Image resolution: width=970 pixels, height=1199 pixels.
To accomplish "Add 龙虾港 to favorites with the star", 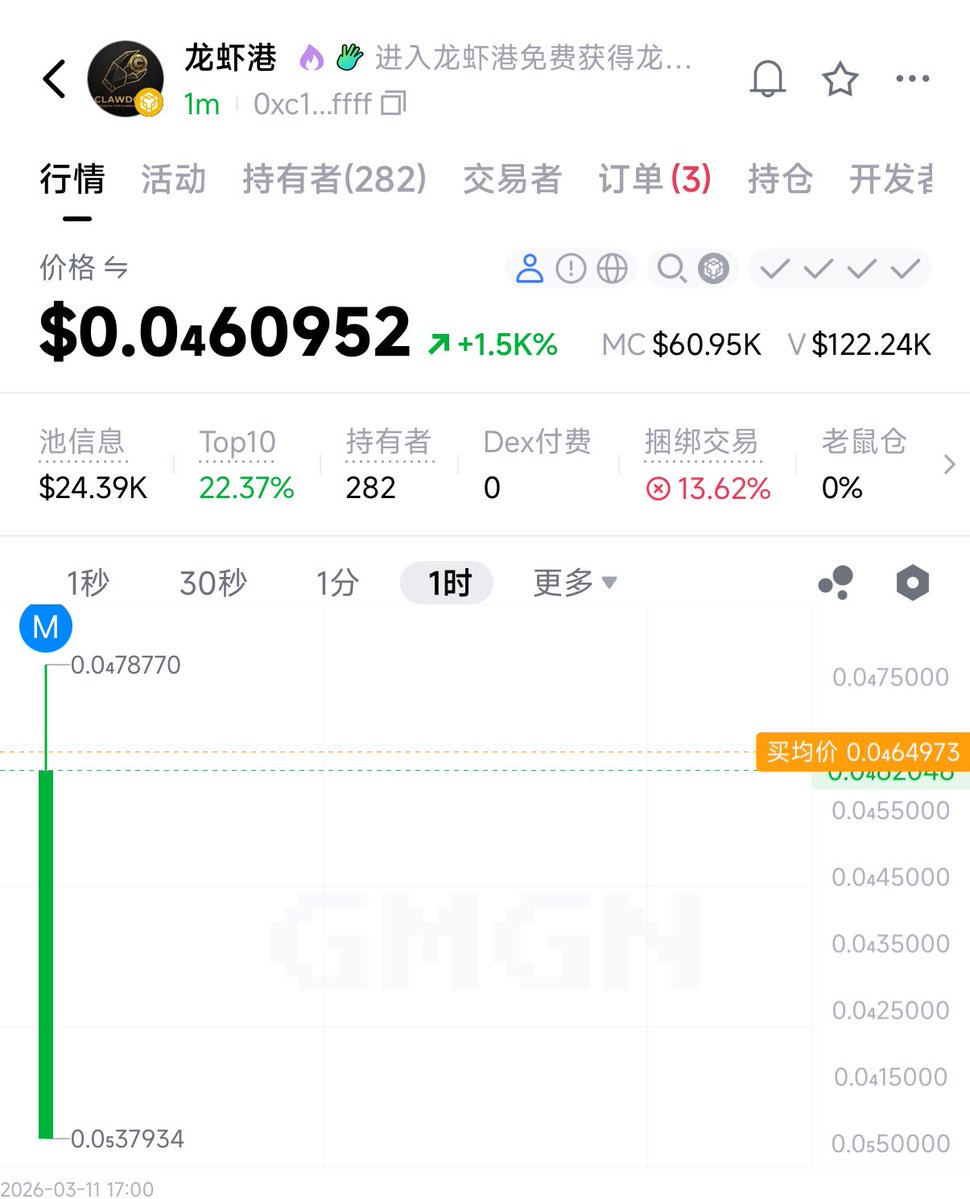I will click(x=840, y=80).
